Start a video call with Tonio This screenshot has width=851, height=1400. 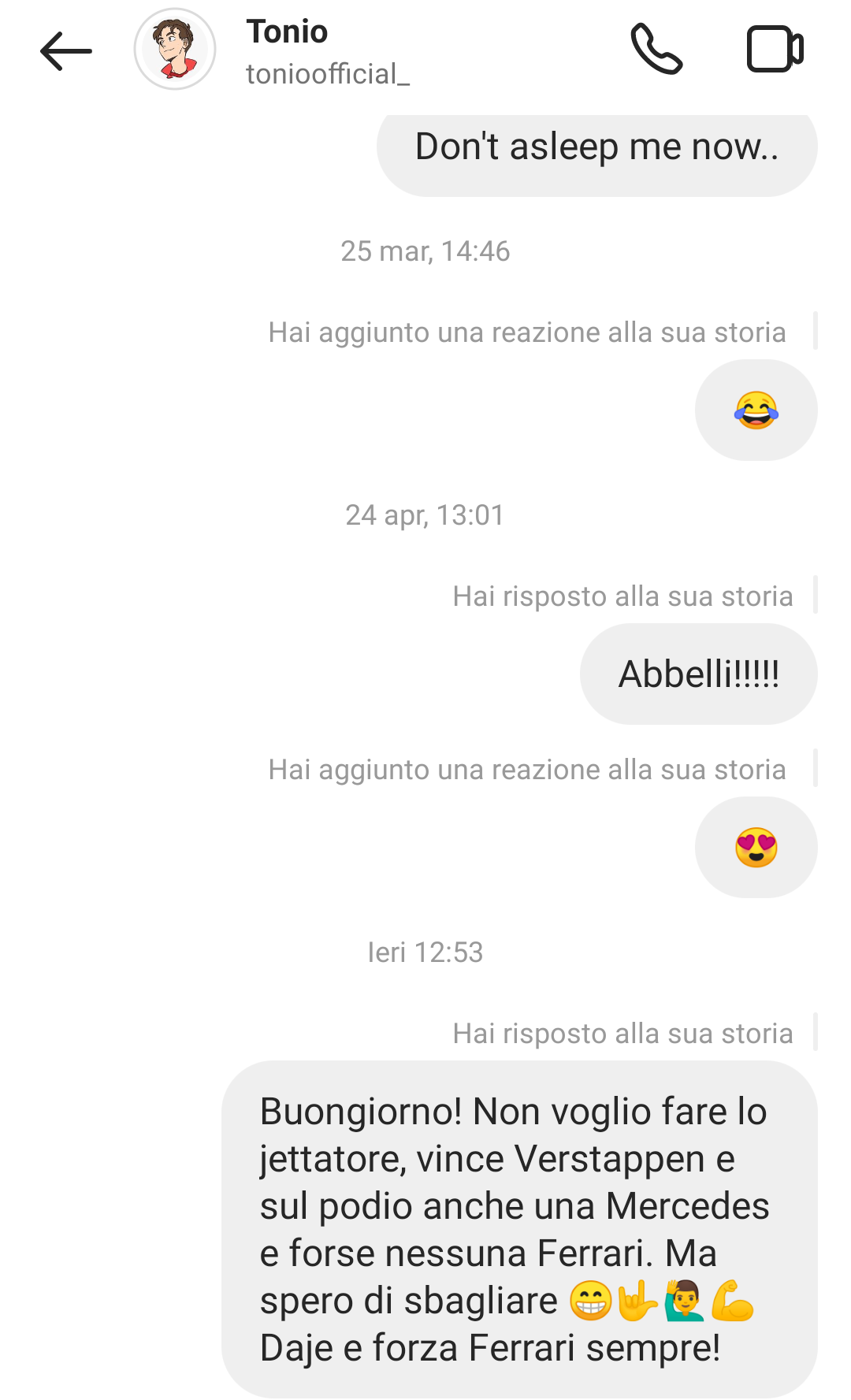775,50
